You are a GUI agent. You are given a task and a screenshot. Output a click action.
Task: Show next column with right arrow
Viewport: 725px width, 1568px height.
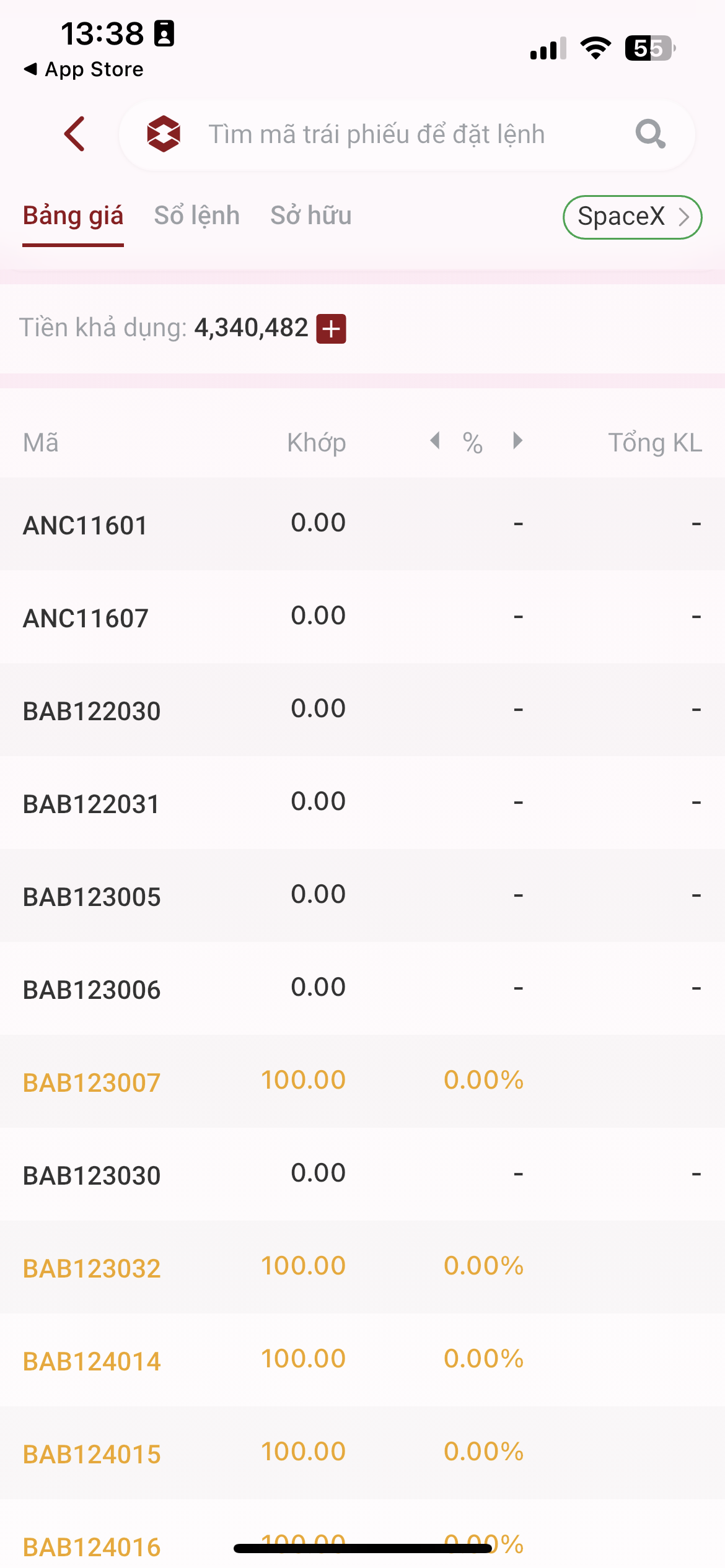(x=517, y=441)
